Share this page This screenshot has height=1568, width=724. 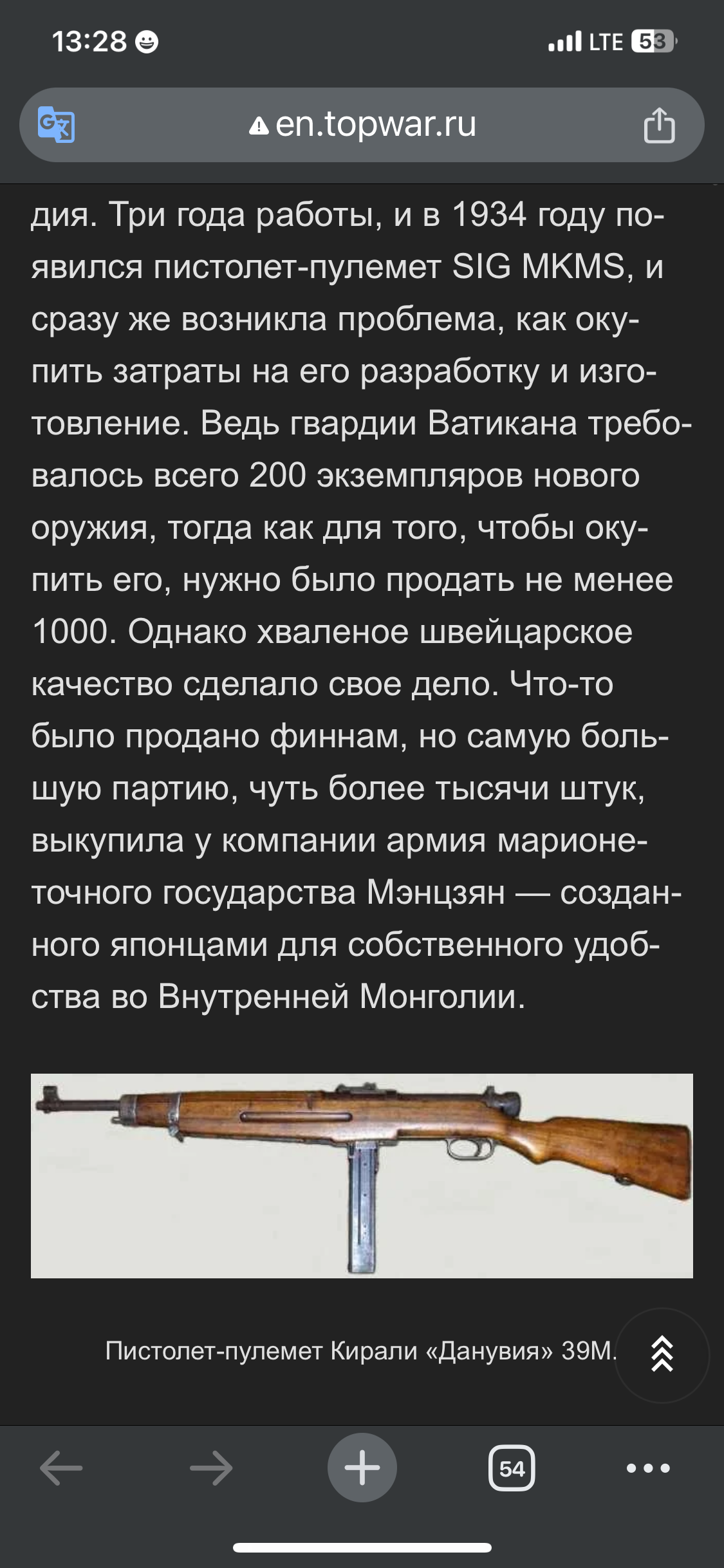point(659,125)
